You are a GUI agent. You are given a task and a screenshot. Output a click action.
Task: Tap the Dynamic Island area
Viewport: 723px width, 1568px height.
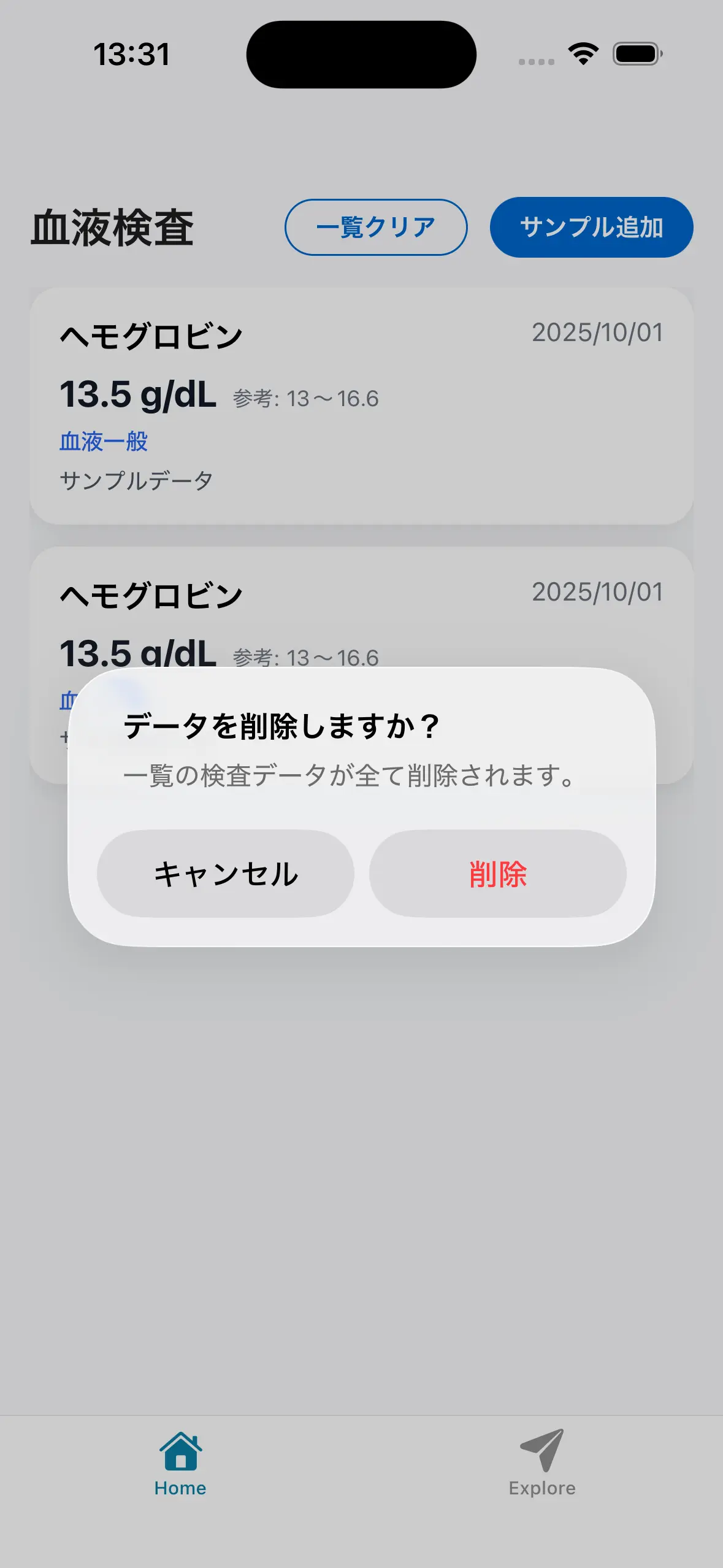[361, 54]
